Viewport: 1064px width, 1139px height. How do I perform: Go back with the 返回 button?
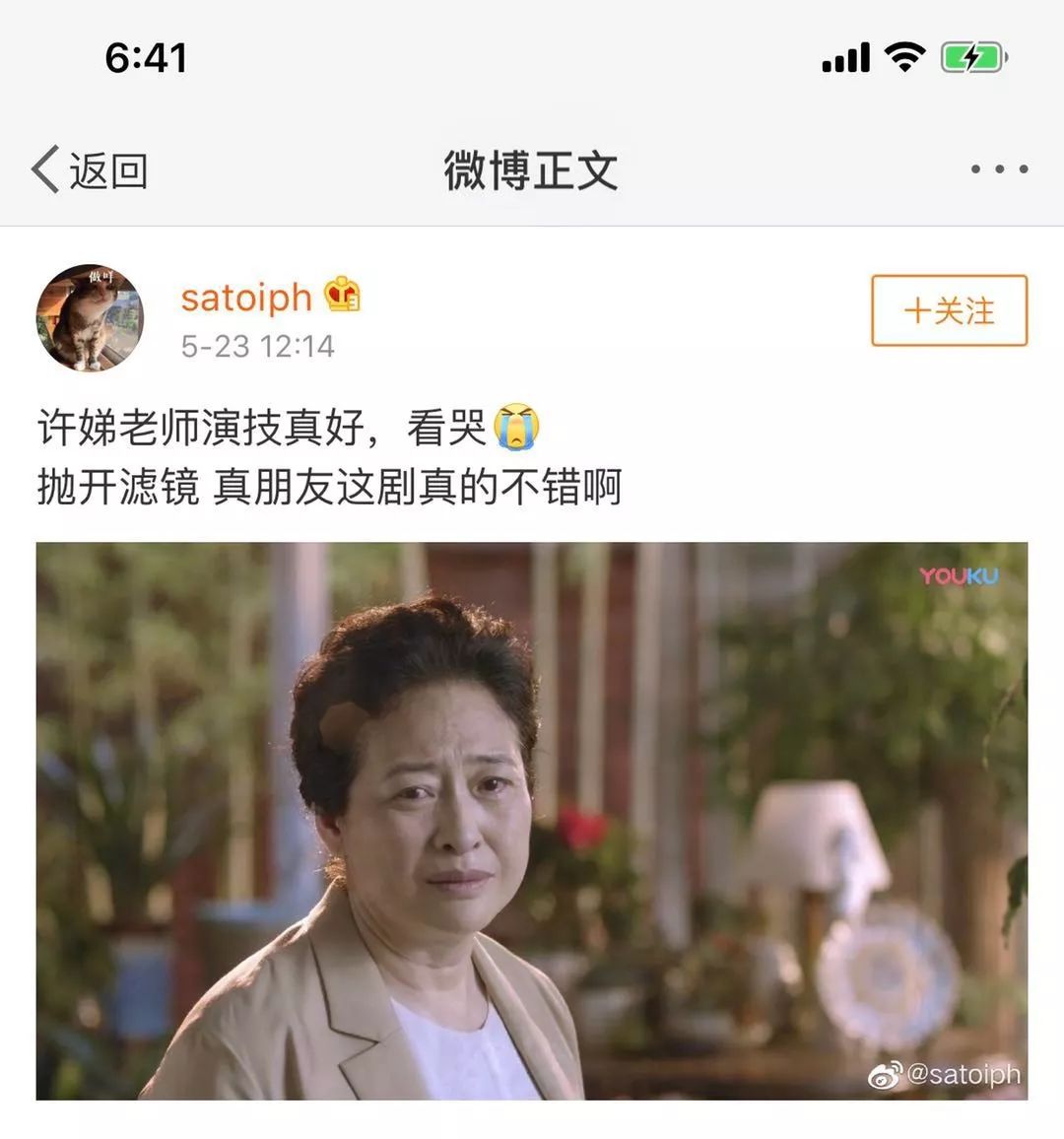click(x=90, y=170)
